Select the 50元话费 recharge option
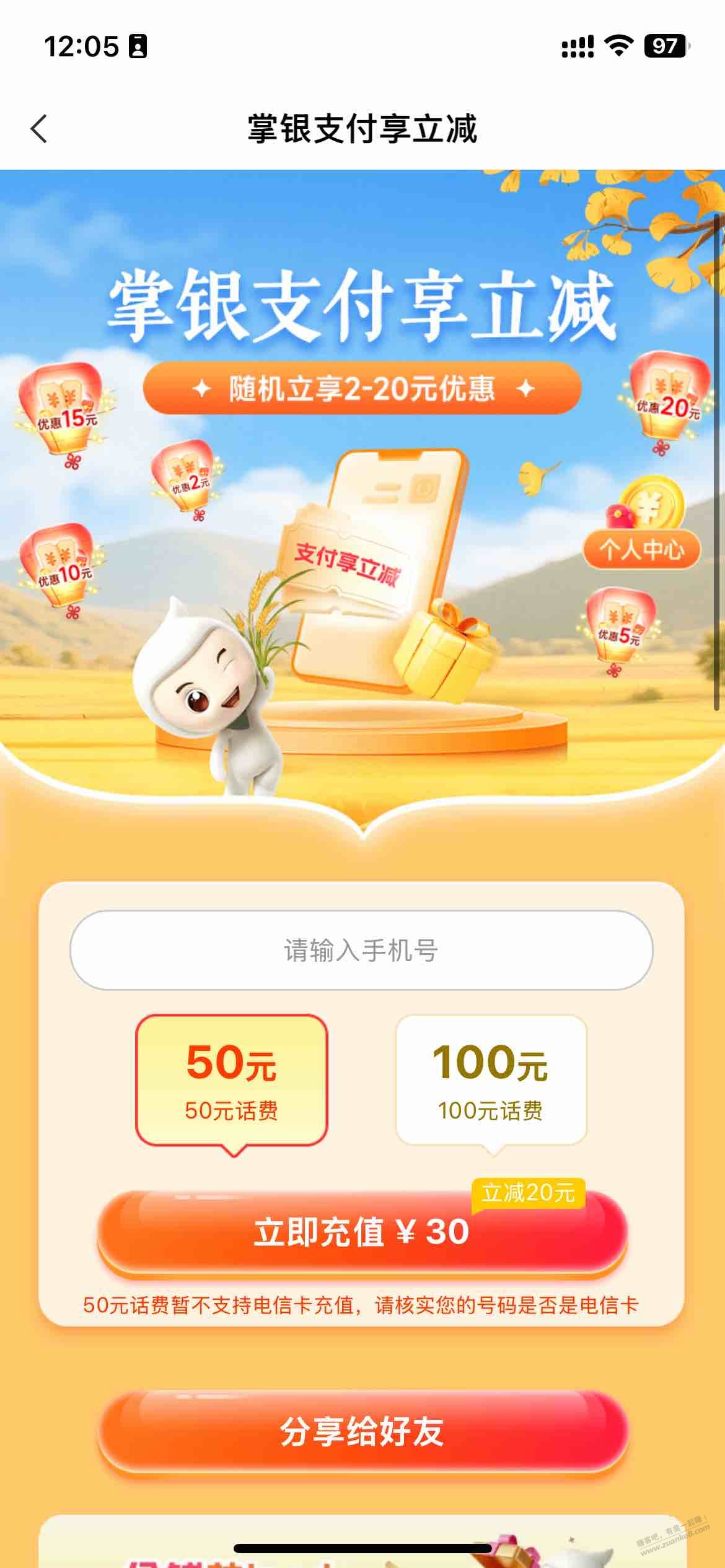The image size is (725, 1568). (x=231, y=1079)
